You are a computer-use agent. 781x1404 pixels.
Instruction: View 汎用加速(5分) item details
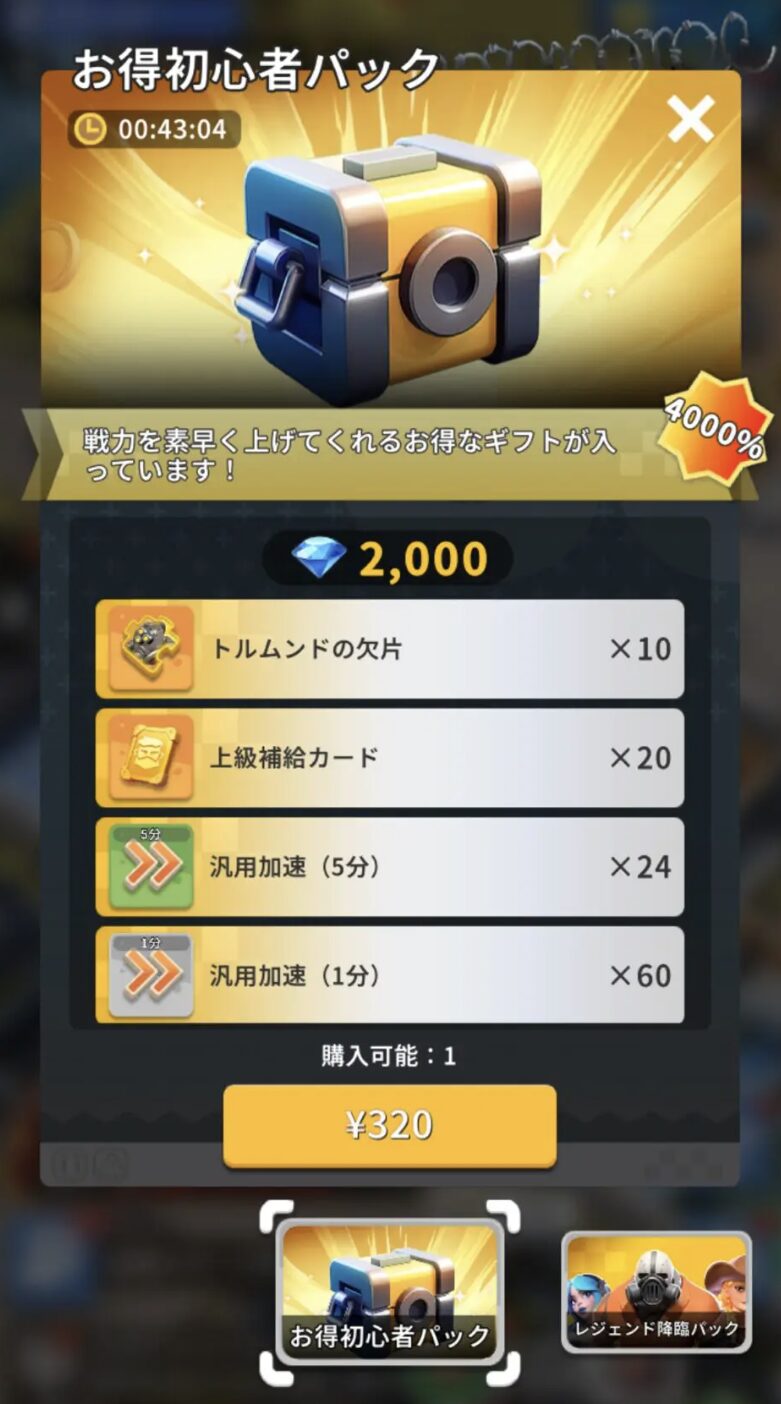tap(150, 866)
